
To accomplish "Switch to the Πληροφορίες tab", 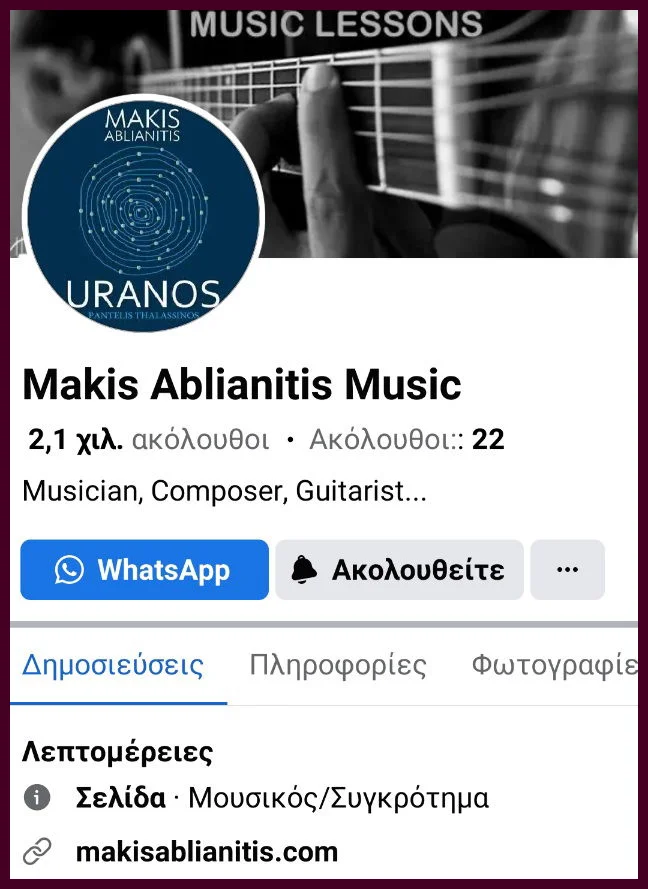I will [x=338, y=665].
